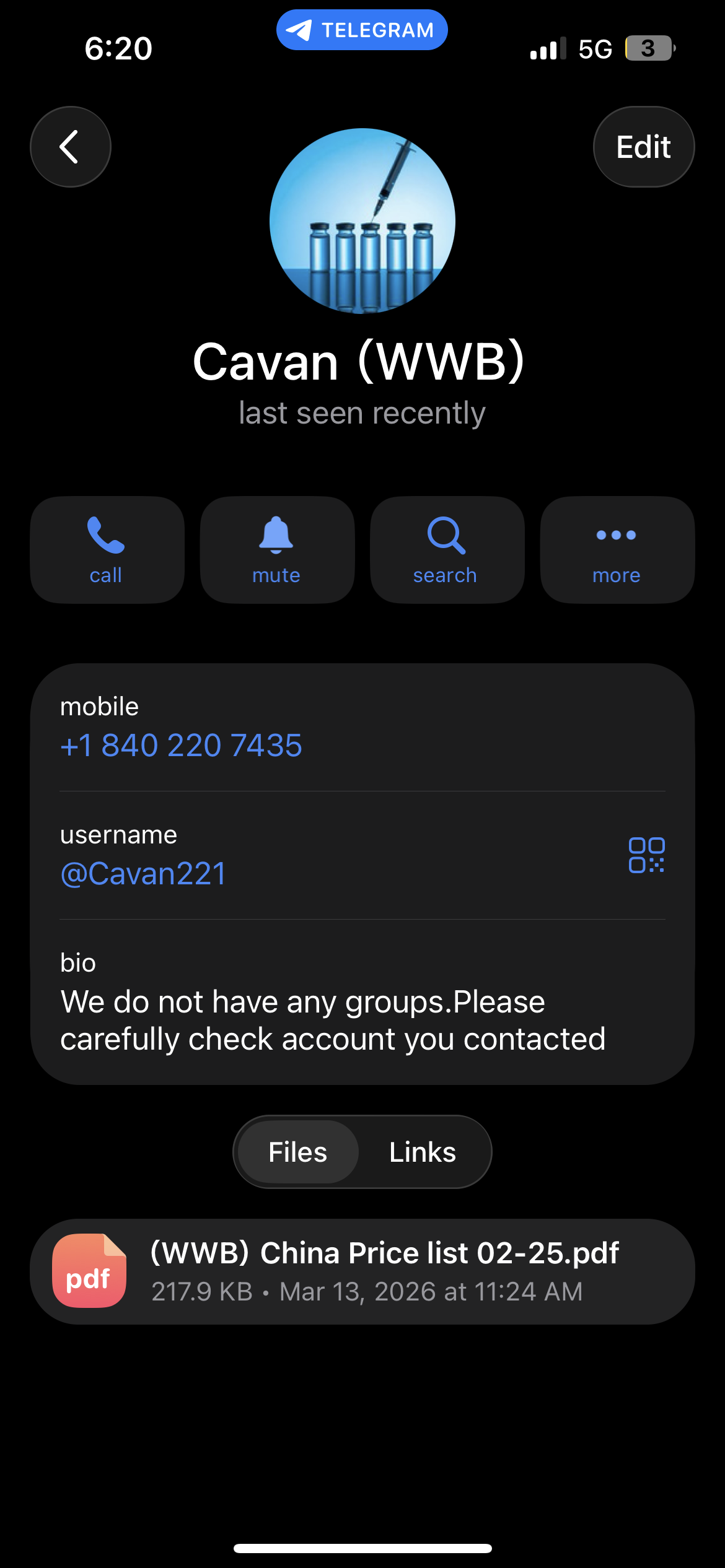Tap the mobile number +1 840 220 7435
This screenshot has height=1568, width=725.
tap(181, 745)
